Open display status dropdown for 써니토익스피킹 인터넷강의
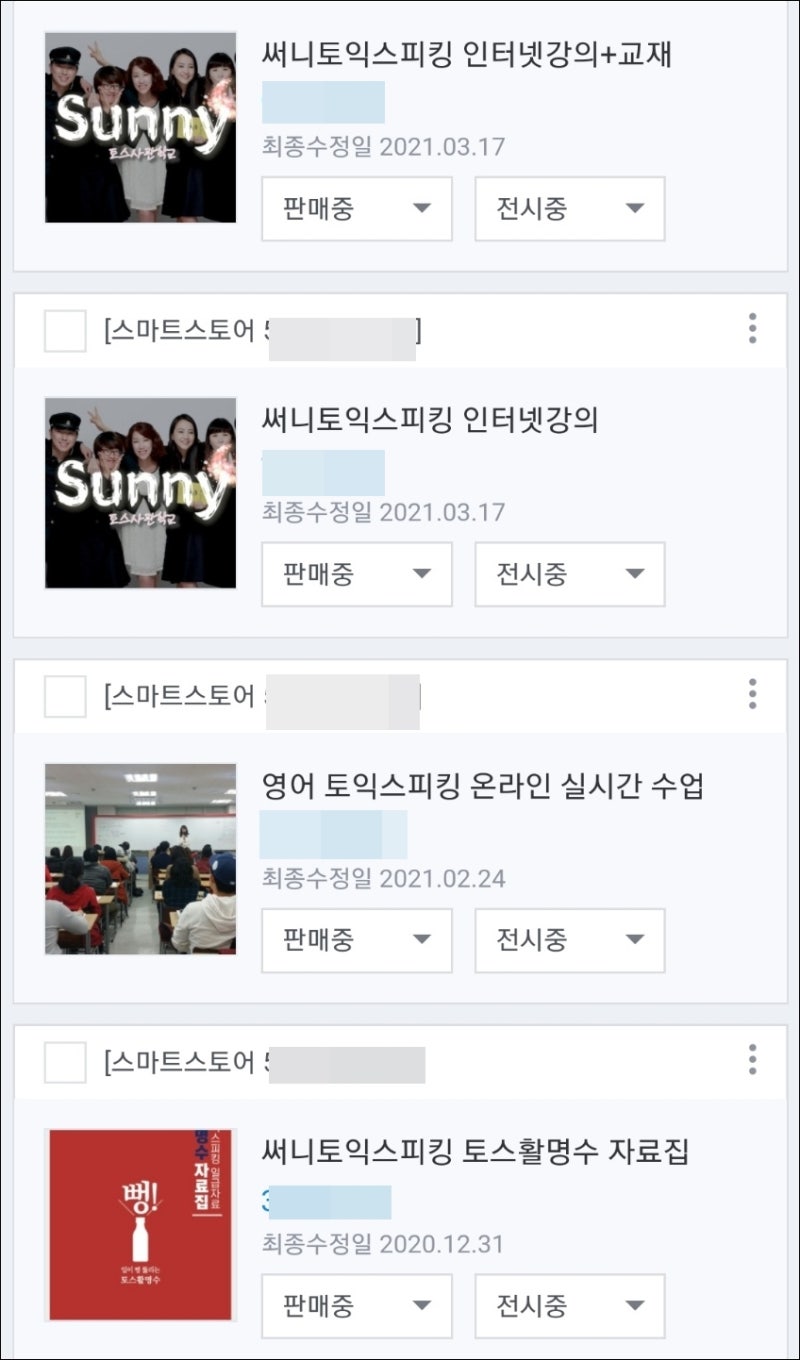This screenshot has width=800, height=1360. pyautogui.click(x=569, y=574)
